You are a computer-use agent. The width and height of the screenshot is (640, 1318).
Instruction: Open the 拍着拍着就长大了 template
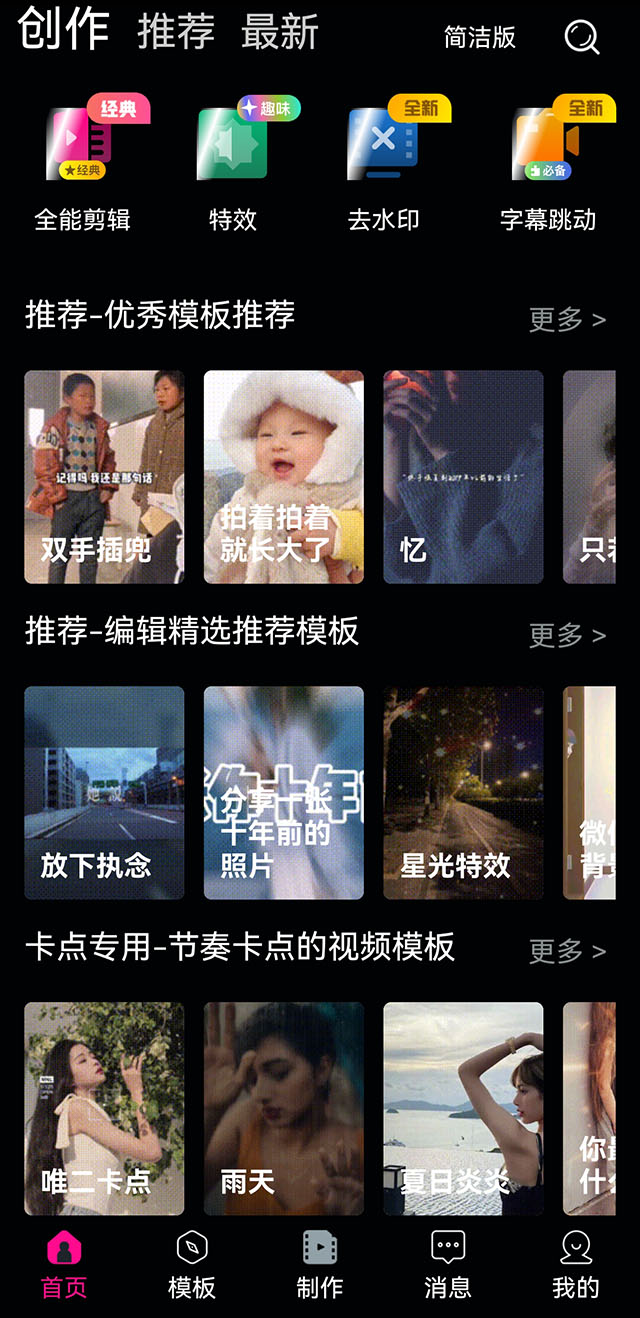(x=284, y=477)
